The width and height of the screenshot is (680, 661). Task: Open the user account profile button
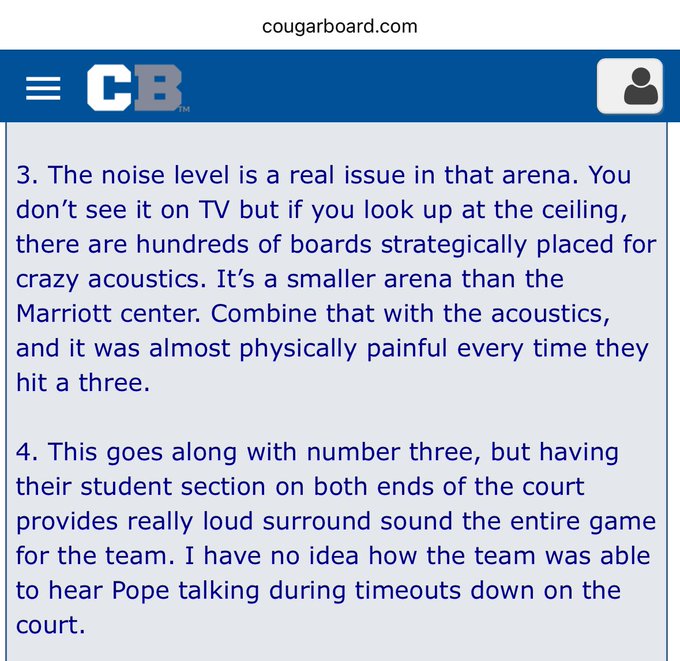tap(630, 86)
